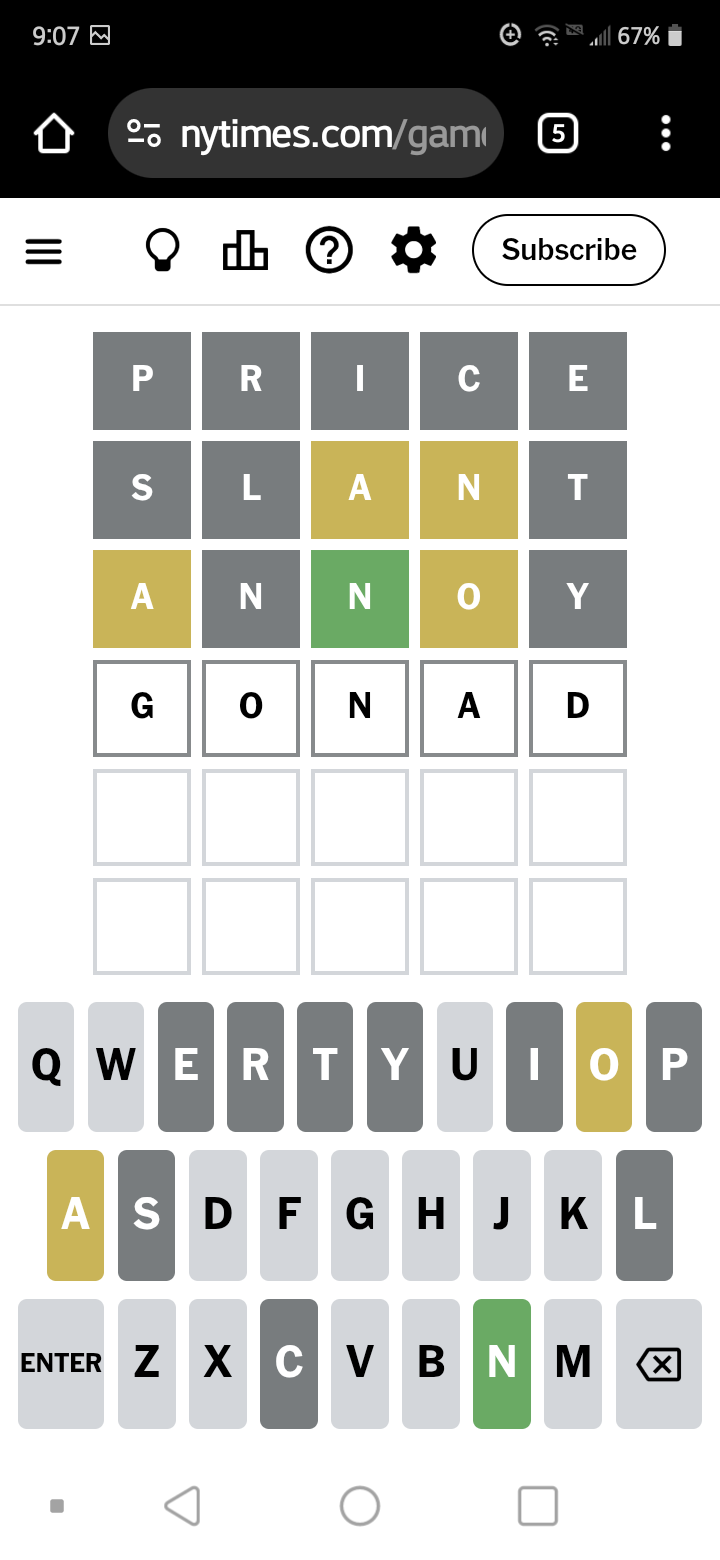Open the browser three-dot overflow menu
This screenshot has height=1560, width=720.
(x=666, y=133)
